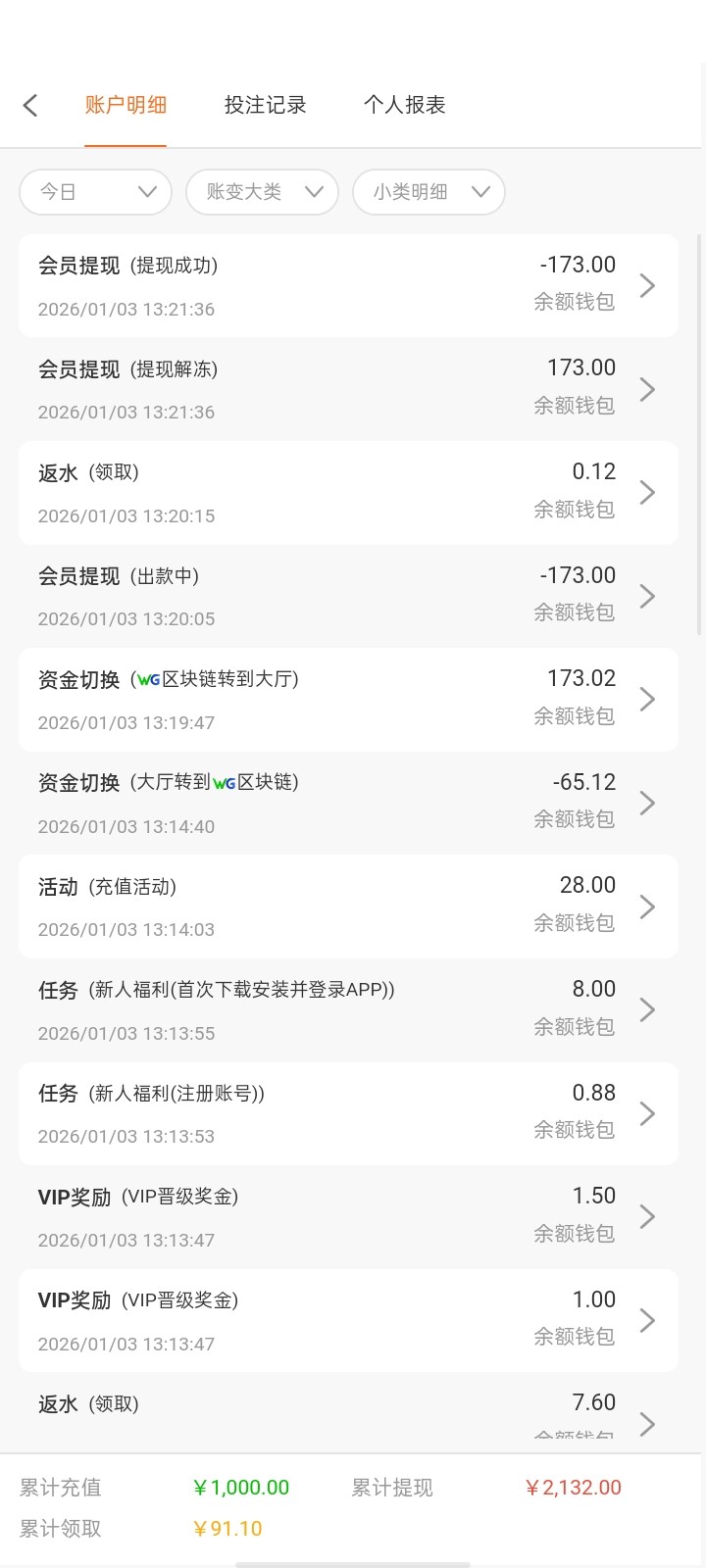Open the 任务 首次下载安装并登录APP record

point(646,1009)
